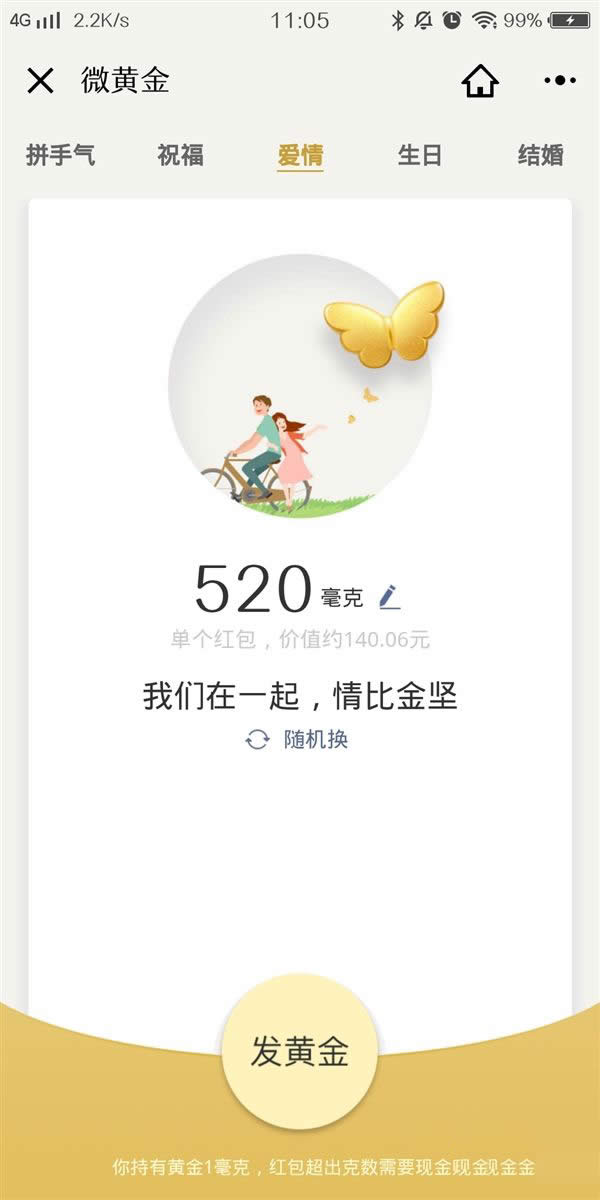The height and width of the screenshot is (1200, 600).
Task: Switch to the 结婚 tab
Action: click(x=540, y=155)
